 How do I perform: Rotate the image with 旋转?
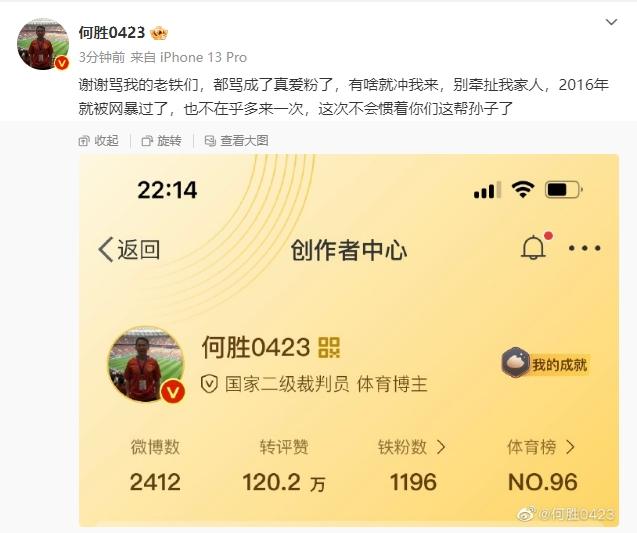pyautogui.click(x=162, y=141)
